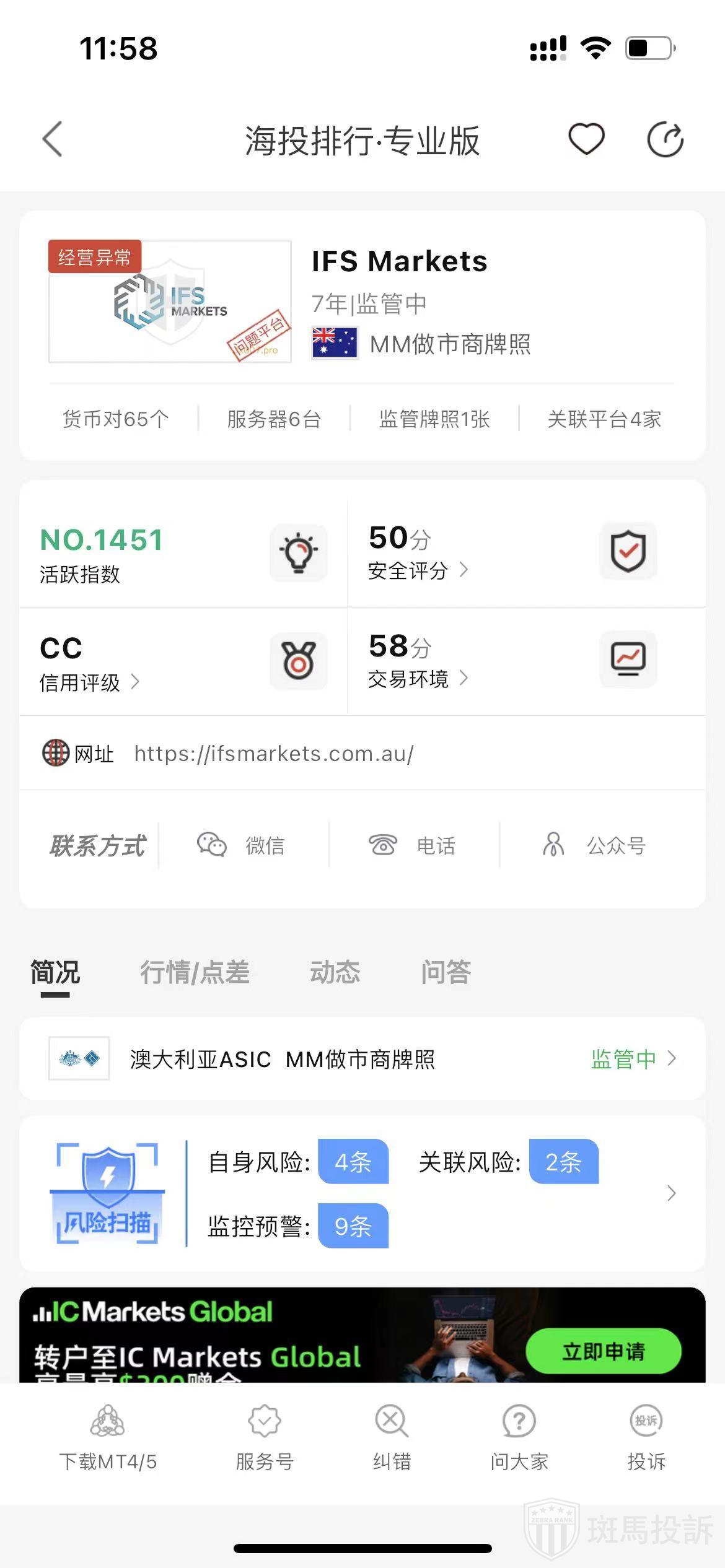
Task: Open the 安全评分 details
Action: (418, 570)
